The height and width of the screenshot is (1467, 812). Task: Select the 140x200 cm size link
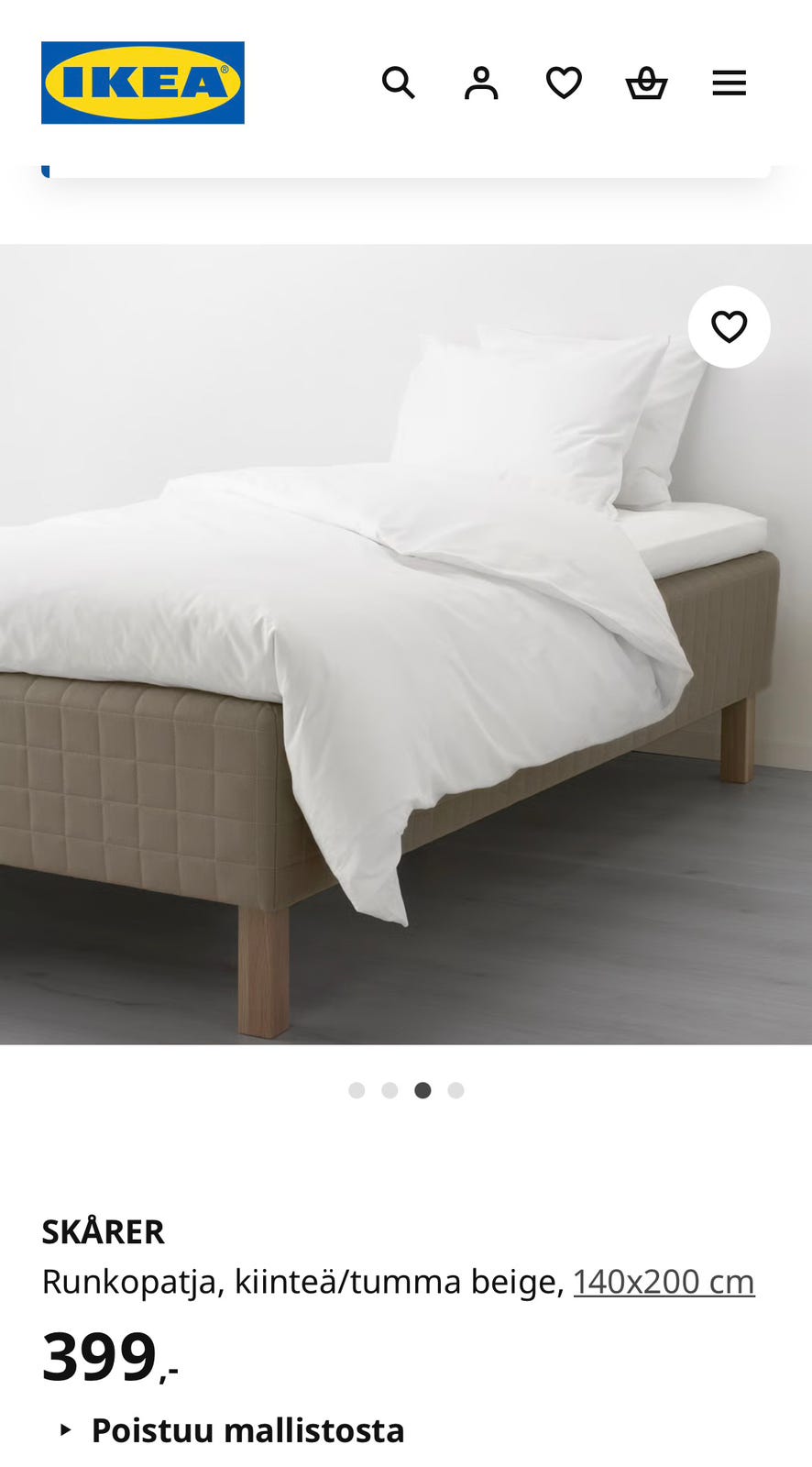click(664, 1281)
